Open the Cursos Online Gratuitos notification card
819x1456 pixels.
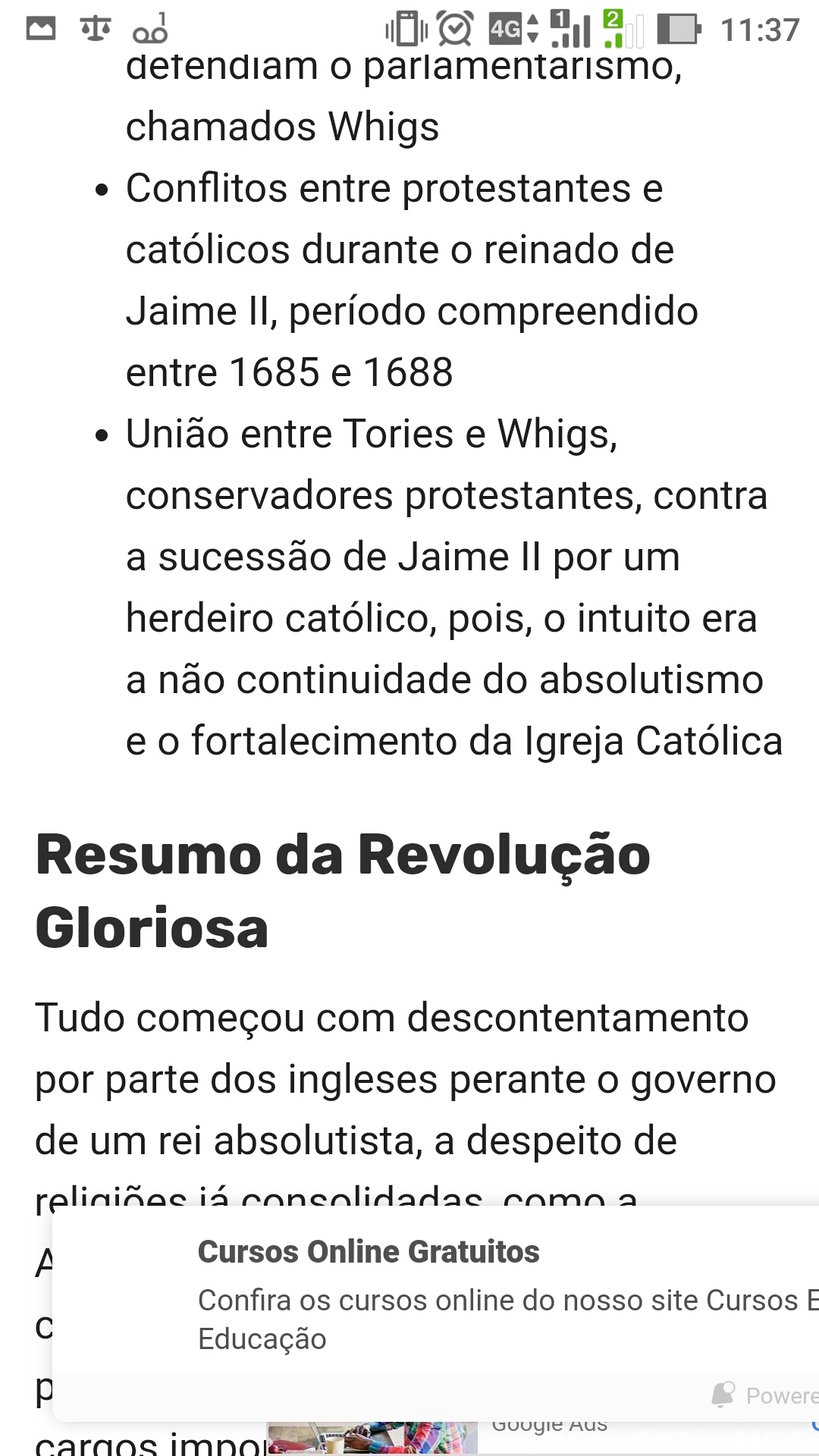tap(436, 1313)
